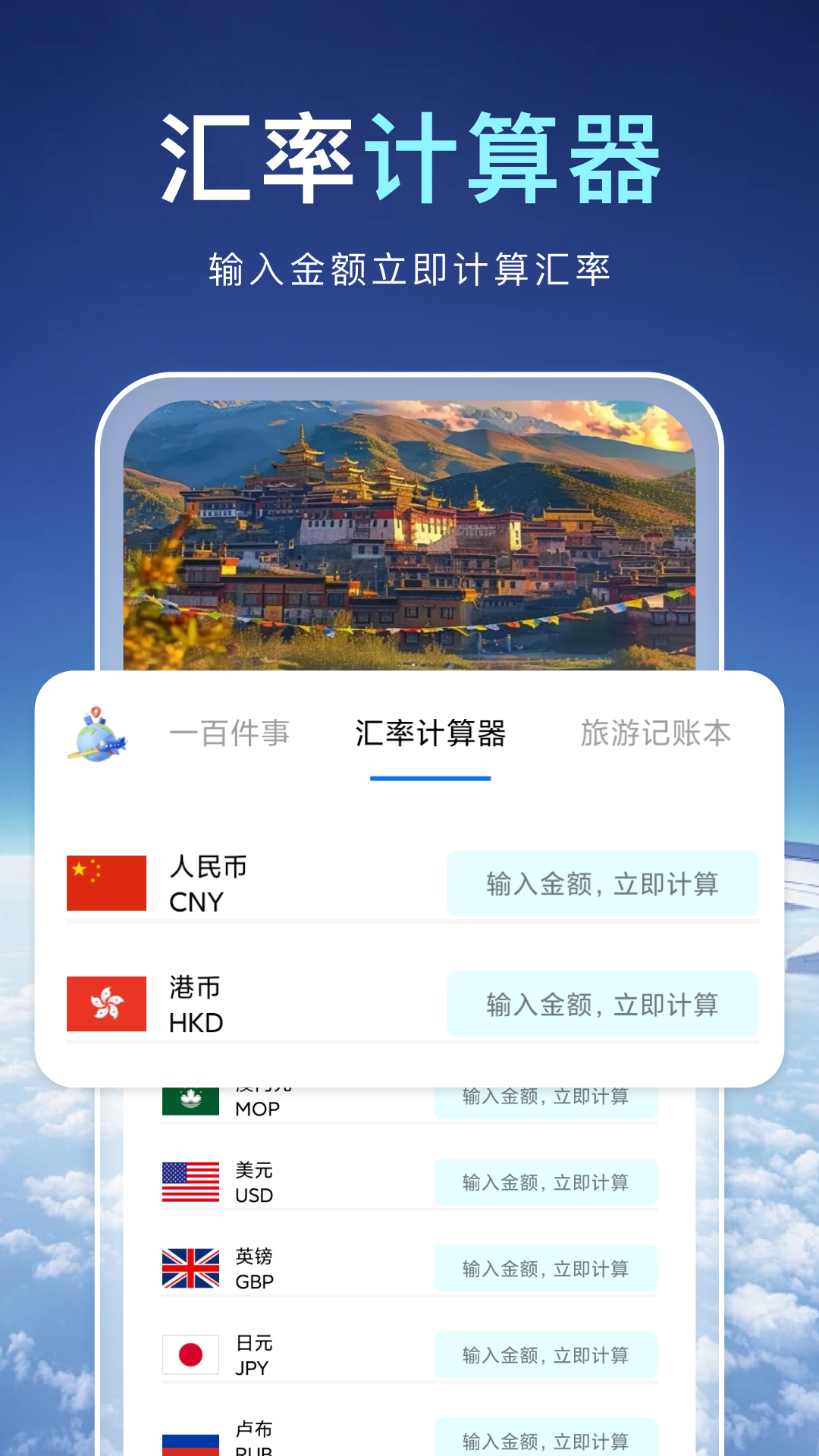Enter amount in the 人民币 CNY input field
The height and width of the screenshot is (1456, 819).
click(603, 884)
